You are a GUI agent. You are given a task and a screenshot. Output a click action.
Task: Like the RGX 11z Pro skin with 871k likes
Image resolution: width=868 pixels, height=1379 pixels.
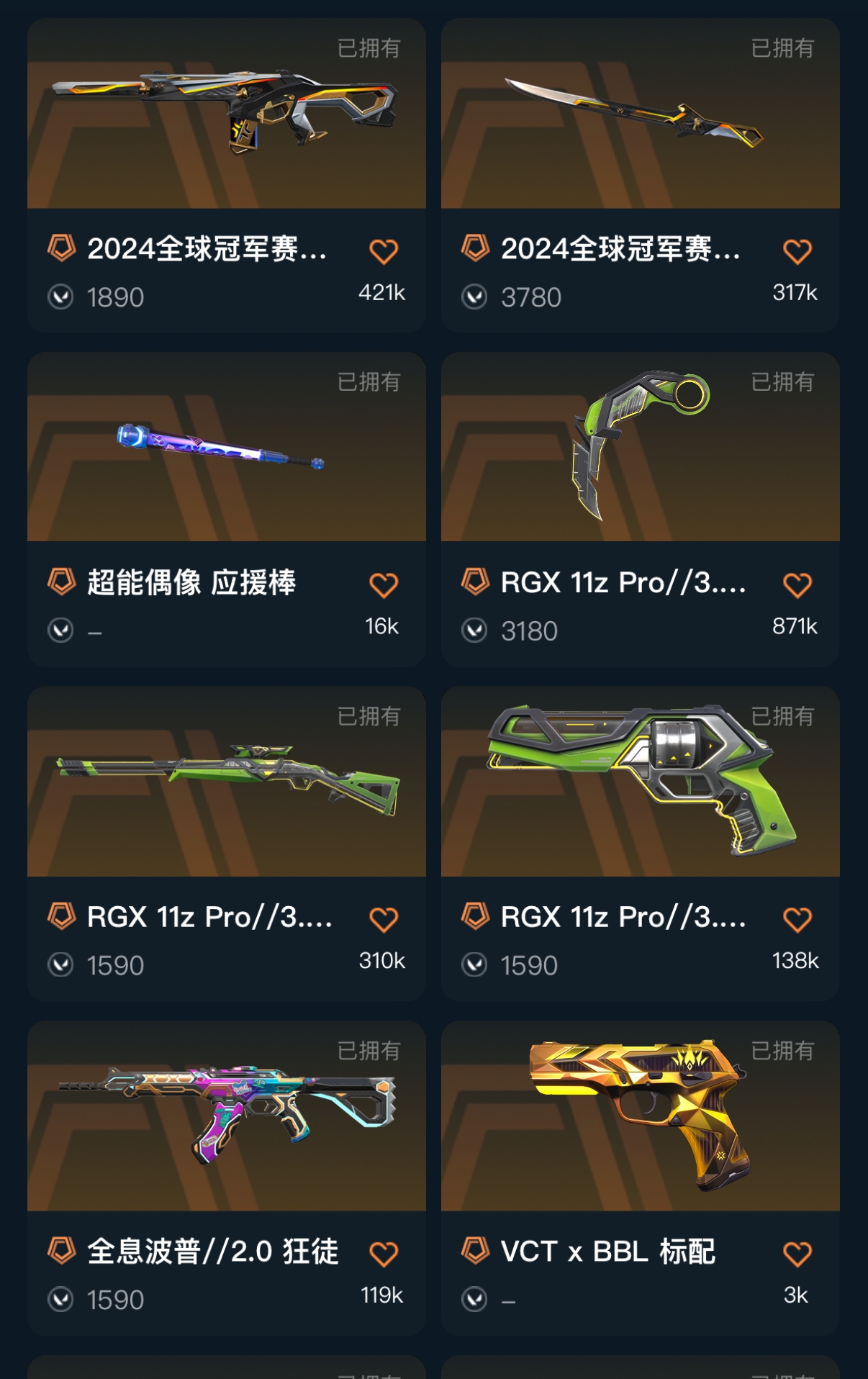tap(797, 585)
